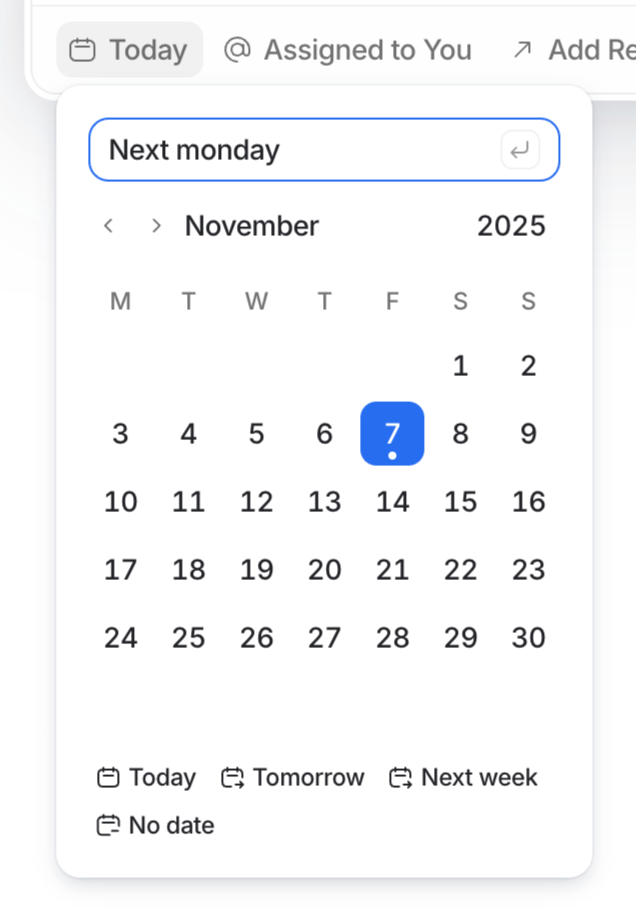636x921 pixels.
Task: Set date with the Today shortcut
Action: (x=146, y=778)
